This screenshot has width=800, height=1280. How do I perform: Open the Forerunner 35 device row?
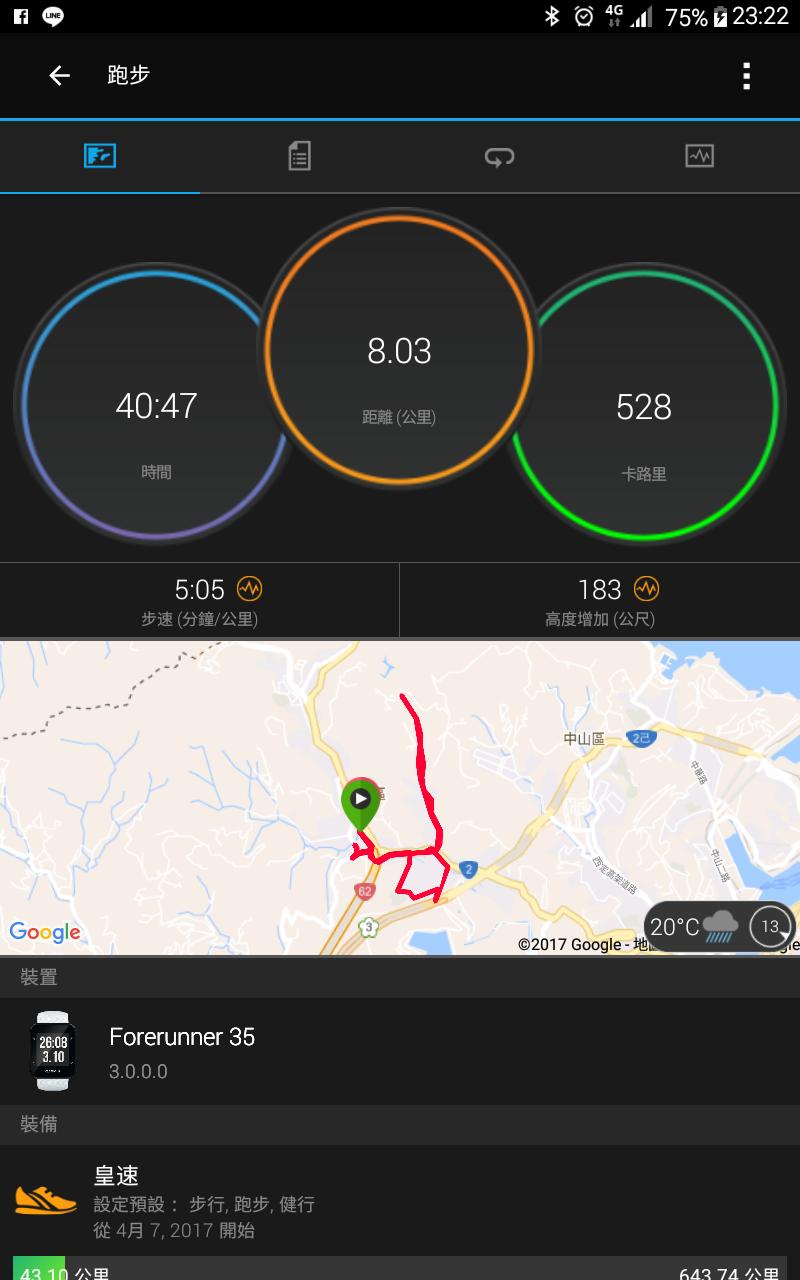point(400,1051)
